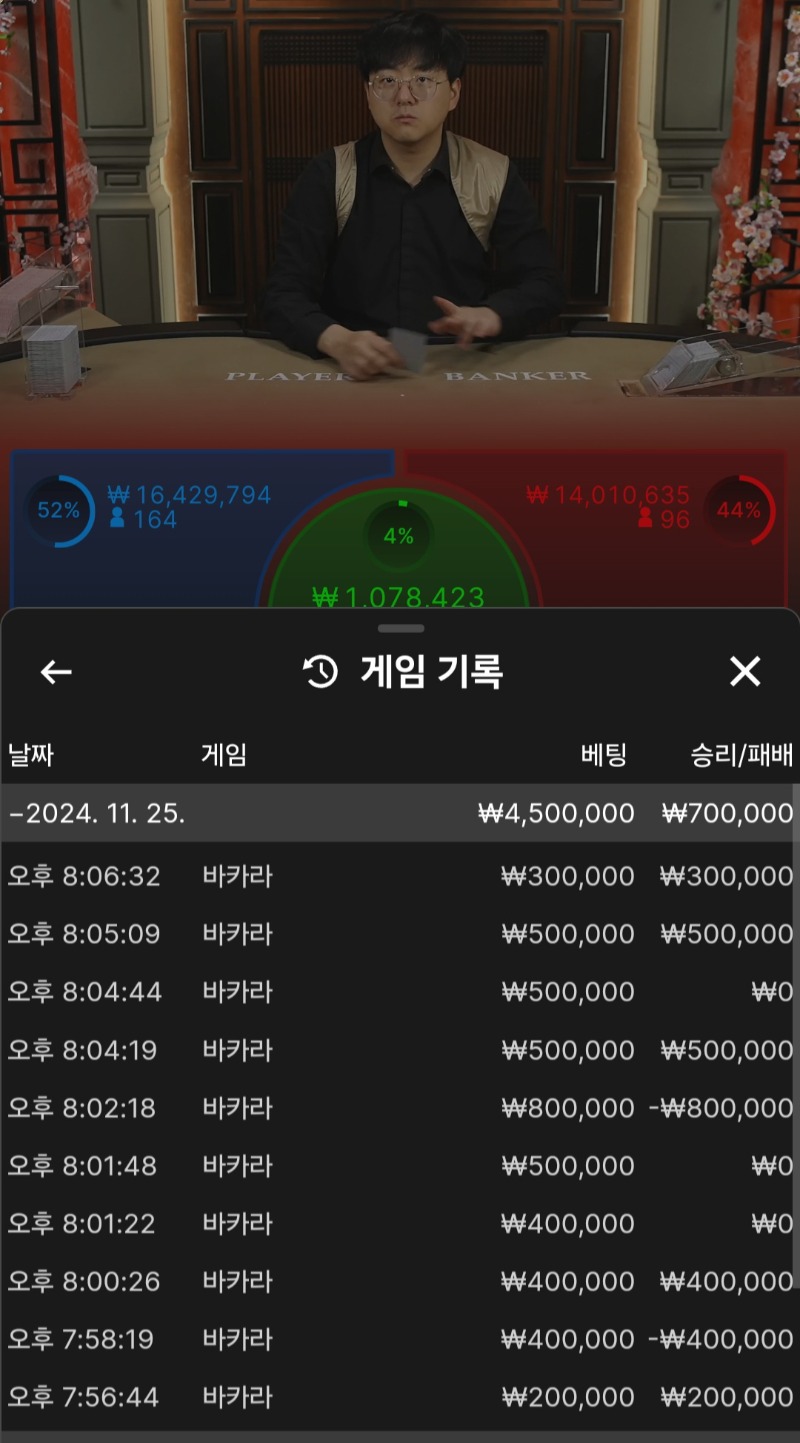The image size is (800, 1443).
Task: Open the 오후 8:04:44 바카라 record
Action: [x=400, y=992]
